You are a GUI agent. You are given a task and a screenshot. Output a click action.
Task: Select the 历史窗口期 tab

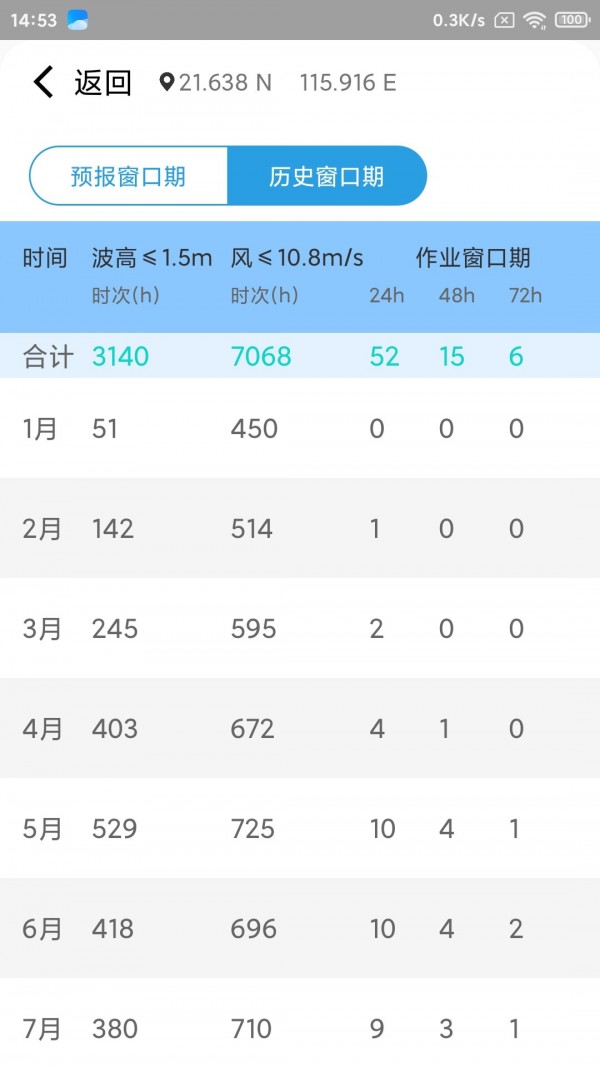pos(326,177)
